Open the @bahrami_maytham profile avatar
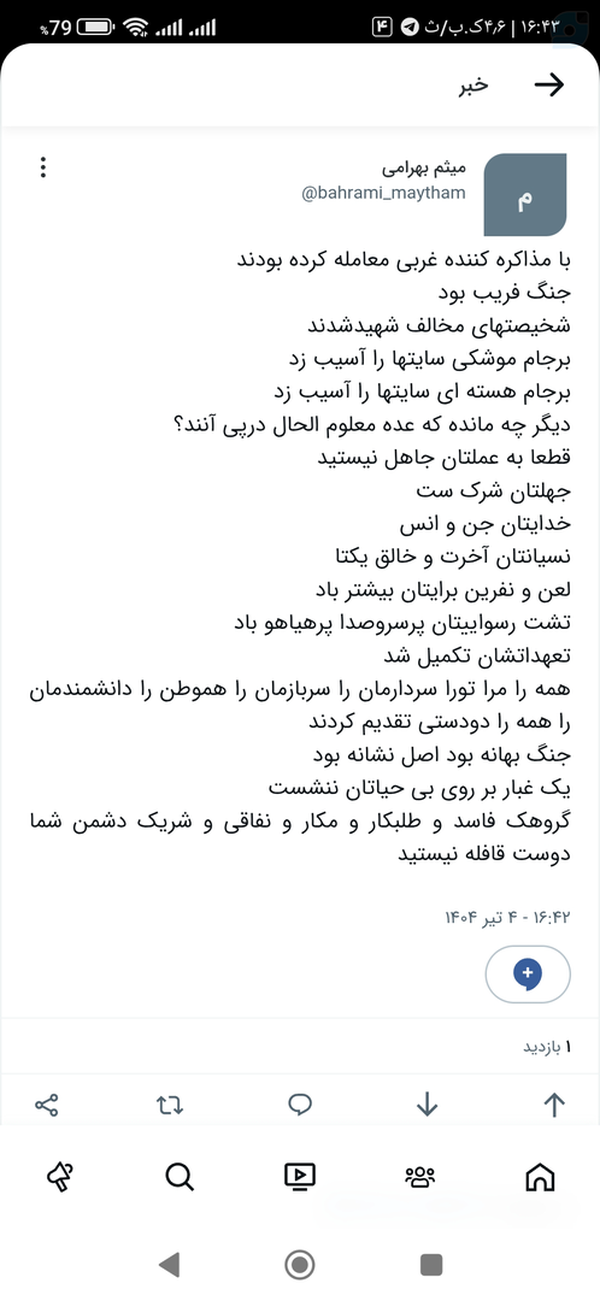The height and width of the screenshot is (1301, 600). tap(525, 195)
